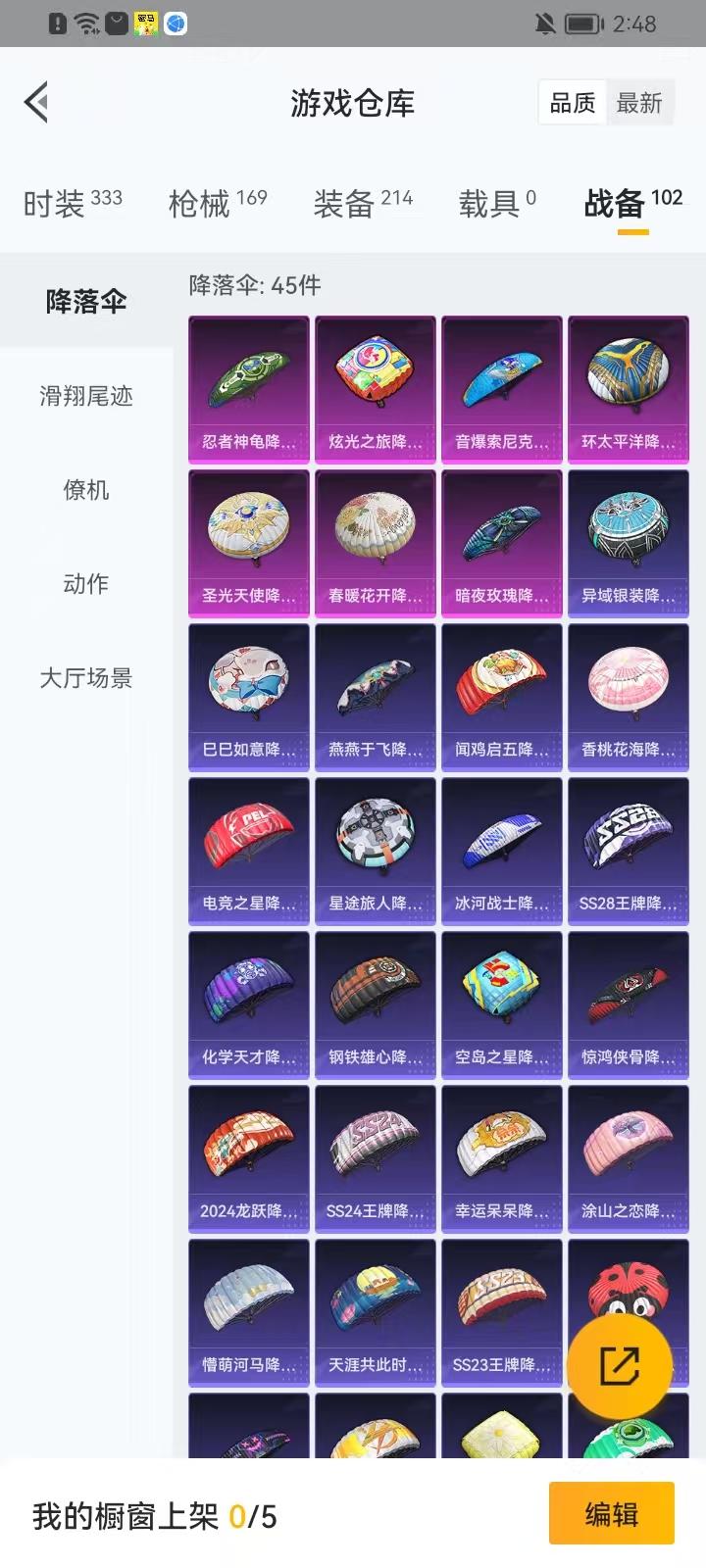Open the 僚机 sidebar category

[83, 490]
